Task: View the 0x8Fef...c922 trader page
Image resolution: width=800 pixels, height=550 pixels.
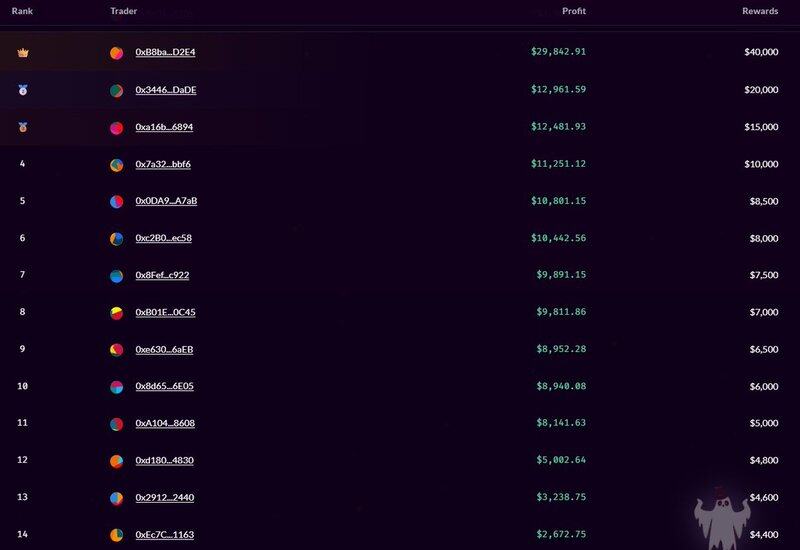Action: pyautogui.click(x=162, y=275)
